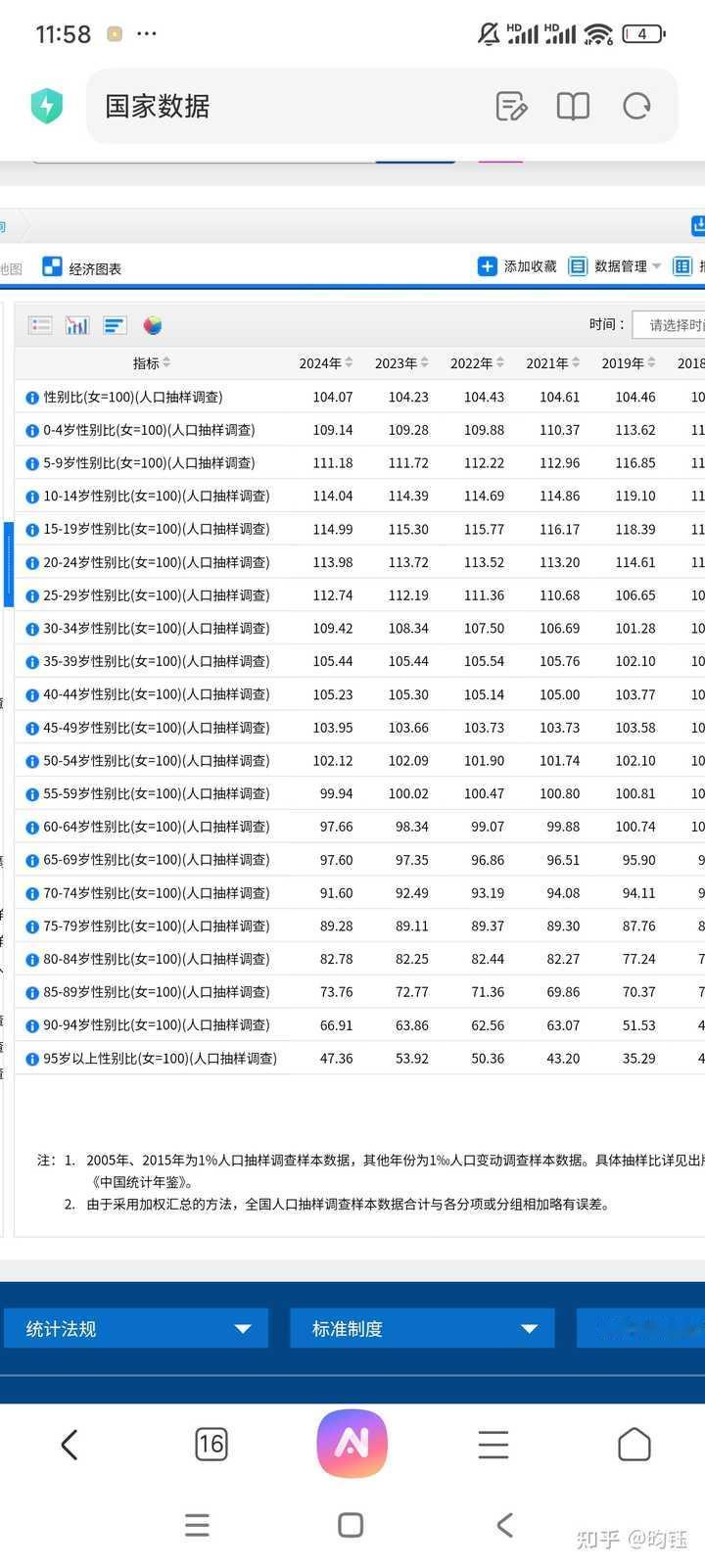Open the info icon beside 性别比(女=100)
The height and width of the screenshot is (1568, 705).
[31, 397]
